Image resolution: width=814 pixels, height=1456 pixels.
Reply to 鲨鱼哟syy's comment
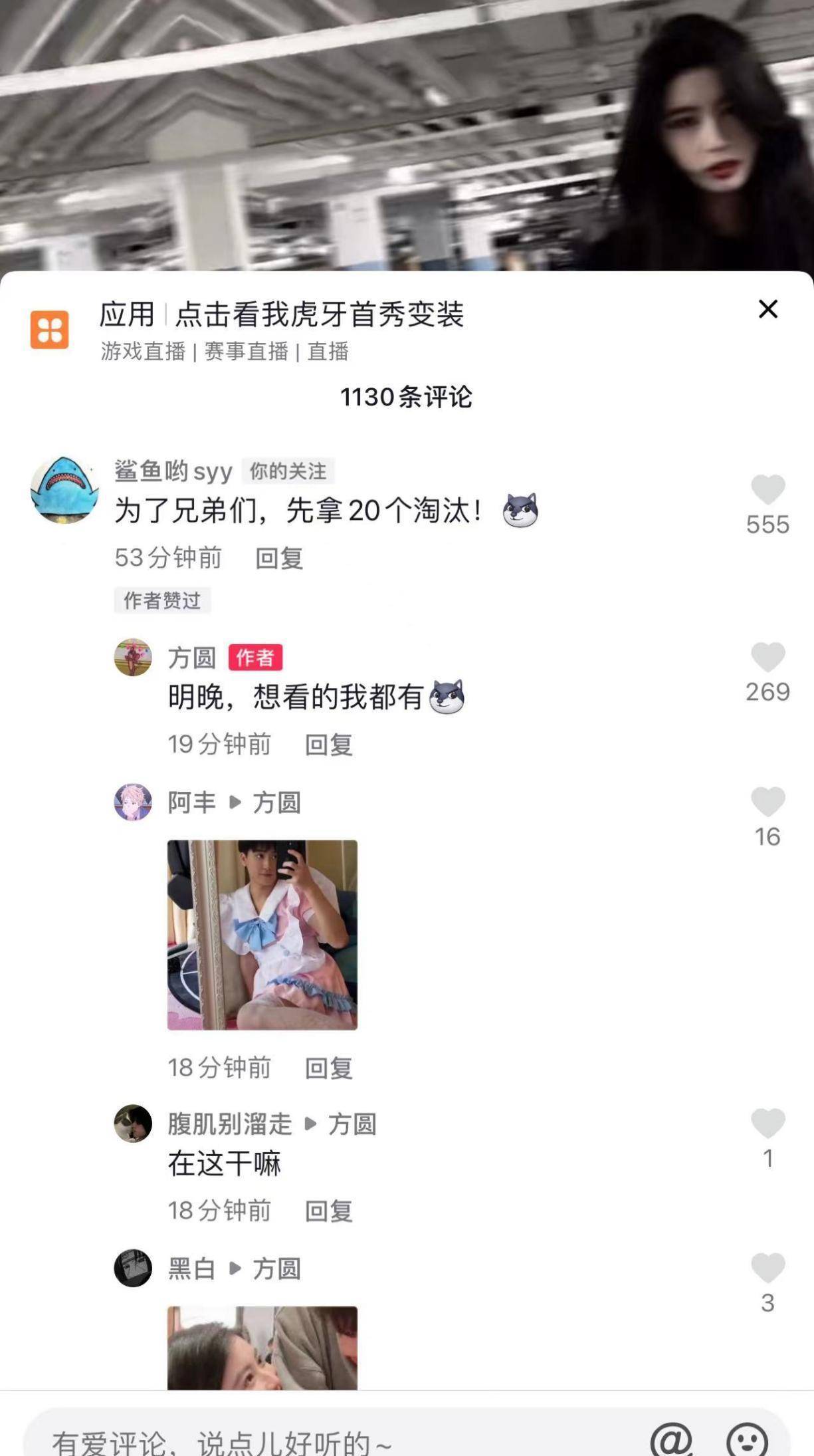pyautogui.click(x=279, y=558)
